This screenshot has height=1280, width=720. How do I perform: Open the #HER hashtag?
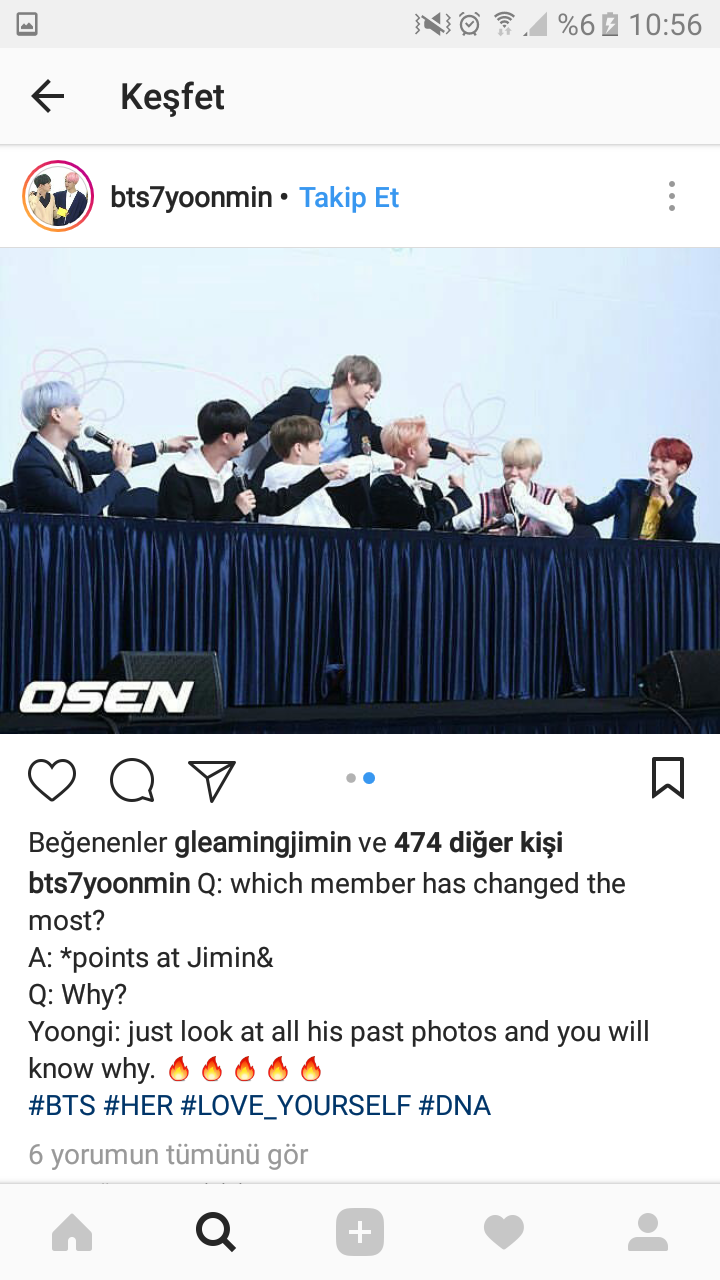click(138, 1106)
